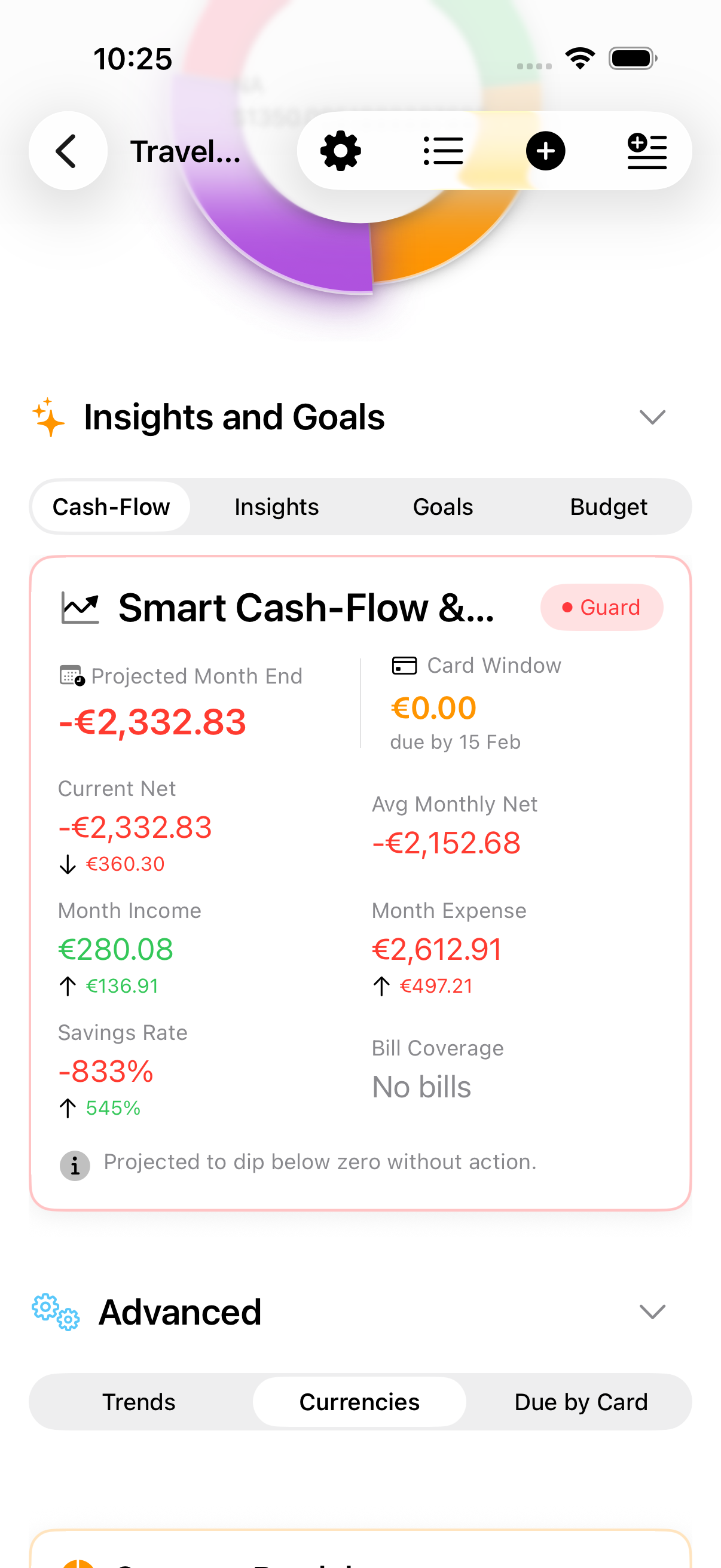Open the settings gear in the toolbar
This screenshot has height=1568, width=721.
pos(340,150)
